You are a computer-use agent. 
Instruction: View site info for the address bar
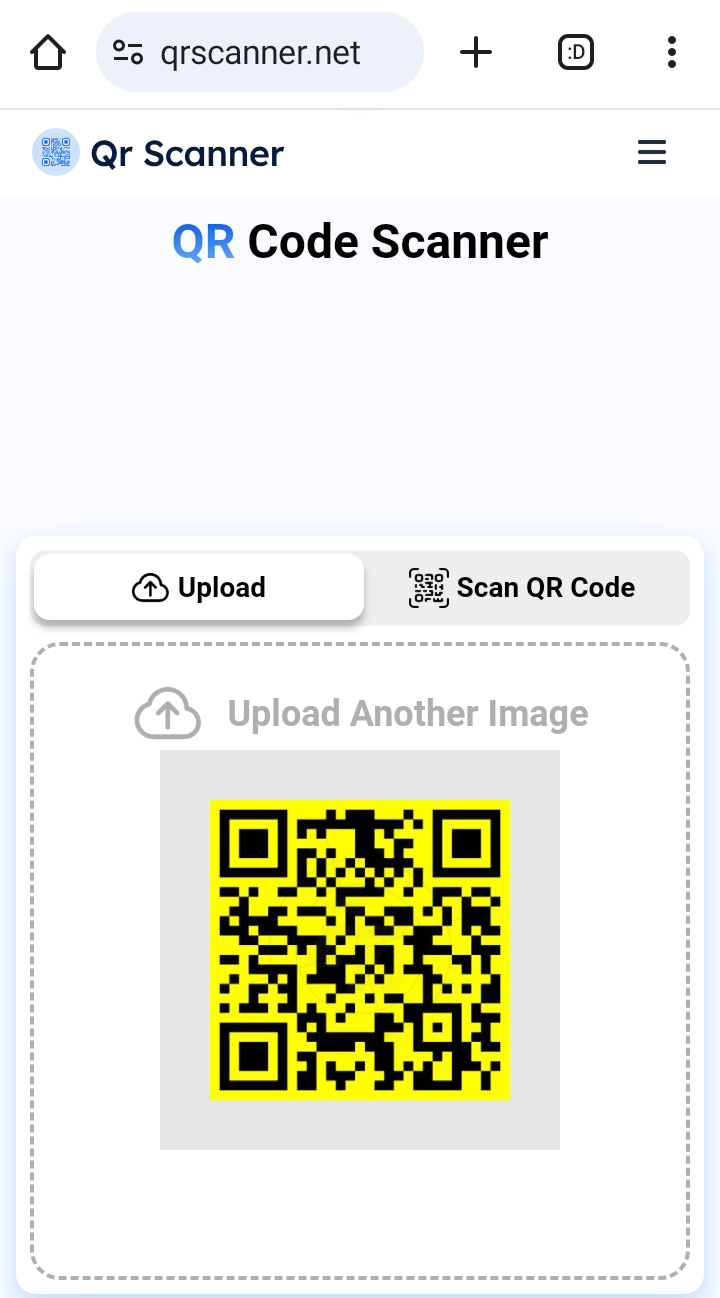coord(128,52)
